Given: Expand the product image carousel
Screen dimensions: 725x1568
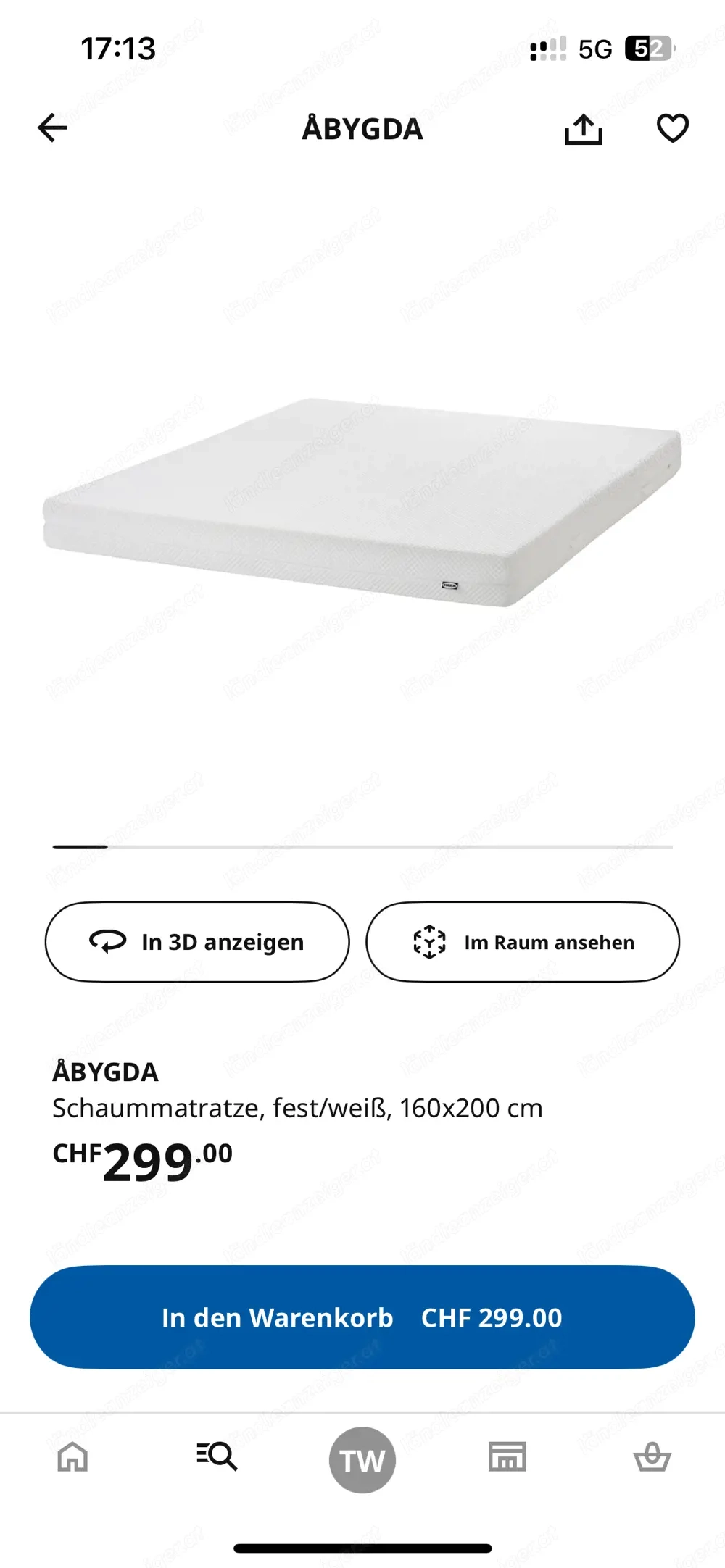Looking at the screenshot, I should click(362, 507).
